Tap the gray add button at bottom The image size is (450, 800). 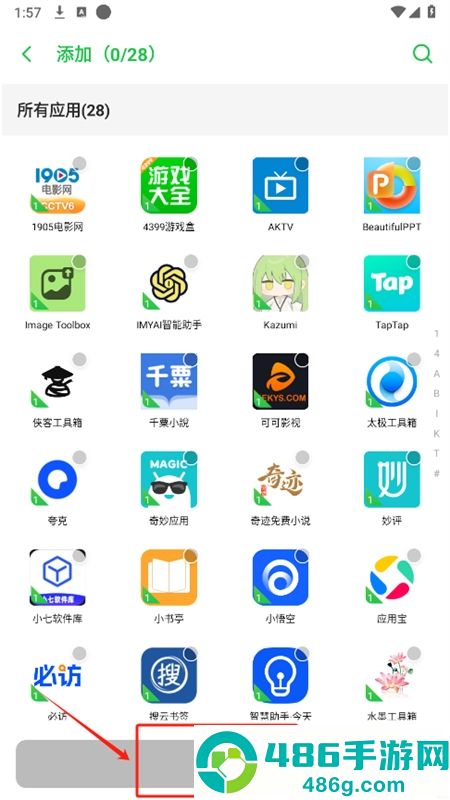[107, 763]
